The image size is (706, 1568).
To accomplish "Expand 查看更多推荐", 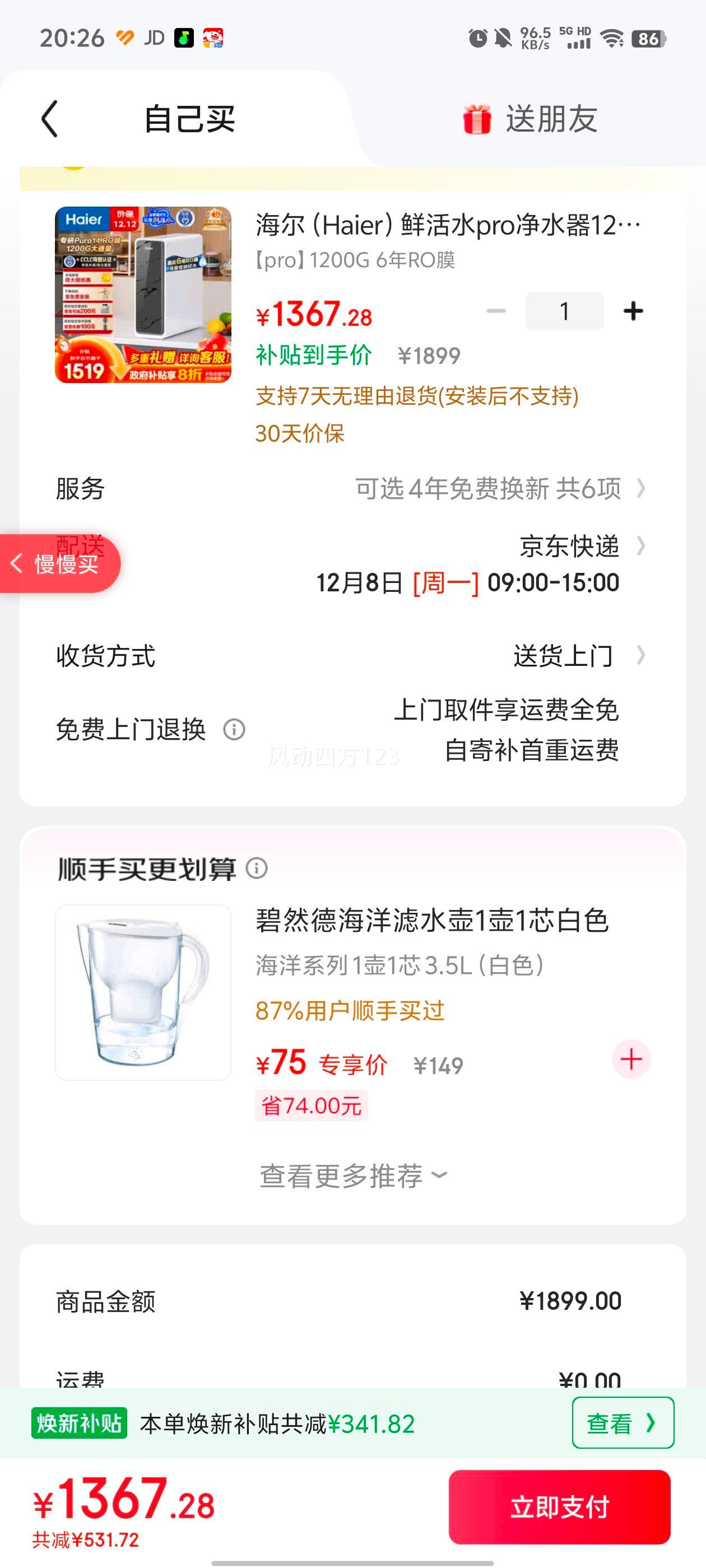I will pyautogui.click(x=354, y=1175).
